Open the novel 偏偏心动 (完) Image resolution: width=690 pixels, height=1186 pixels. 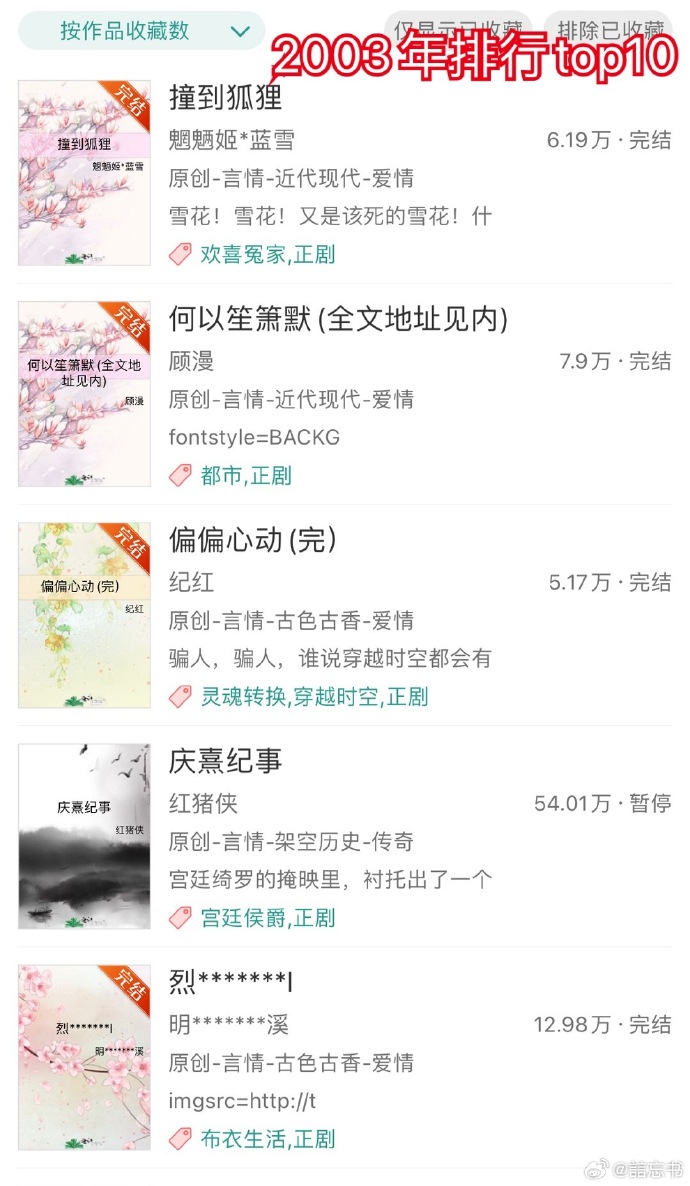pyautogui.click(x=253, y=541)
